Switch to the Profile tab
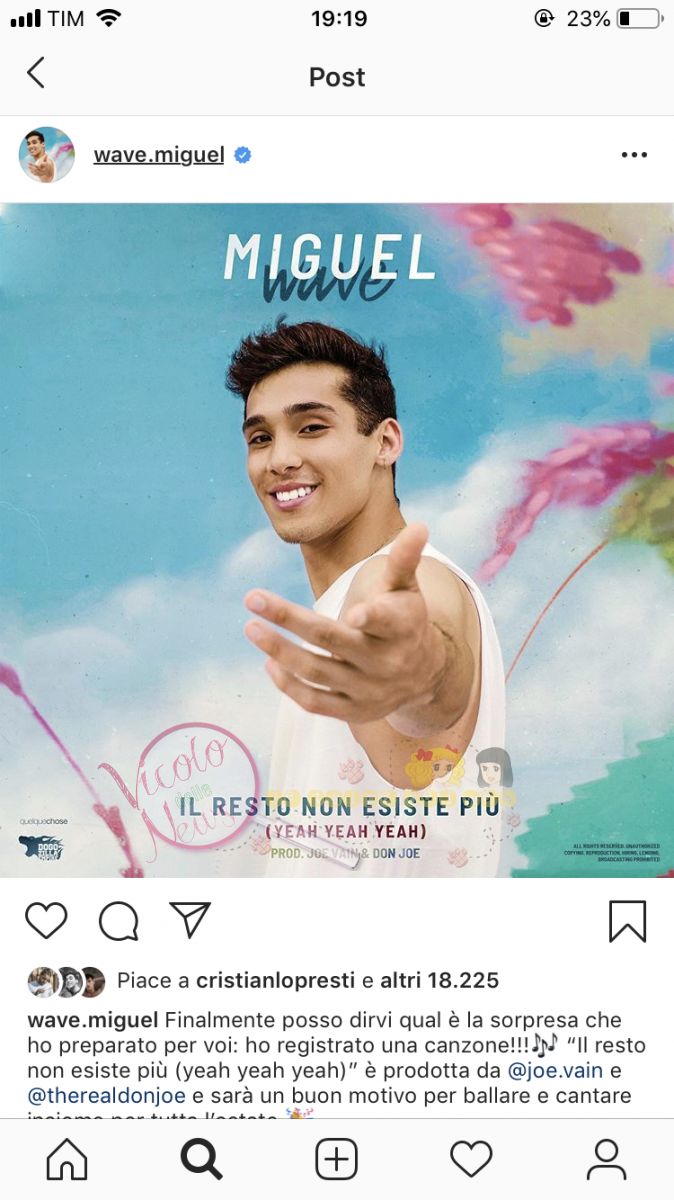The width and height of the screenshot is (674, 1200). pos(606,1160)
